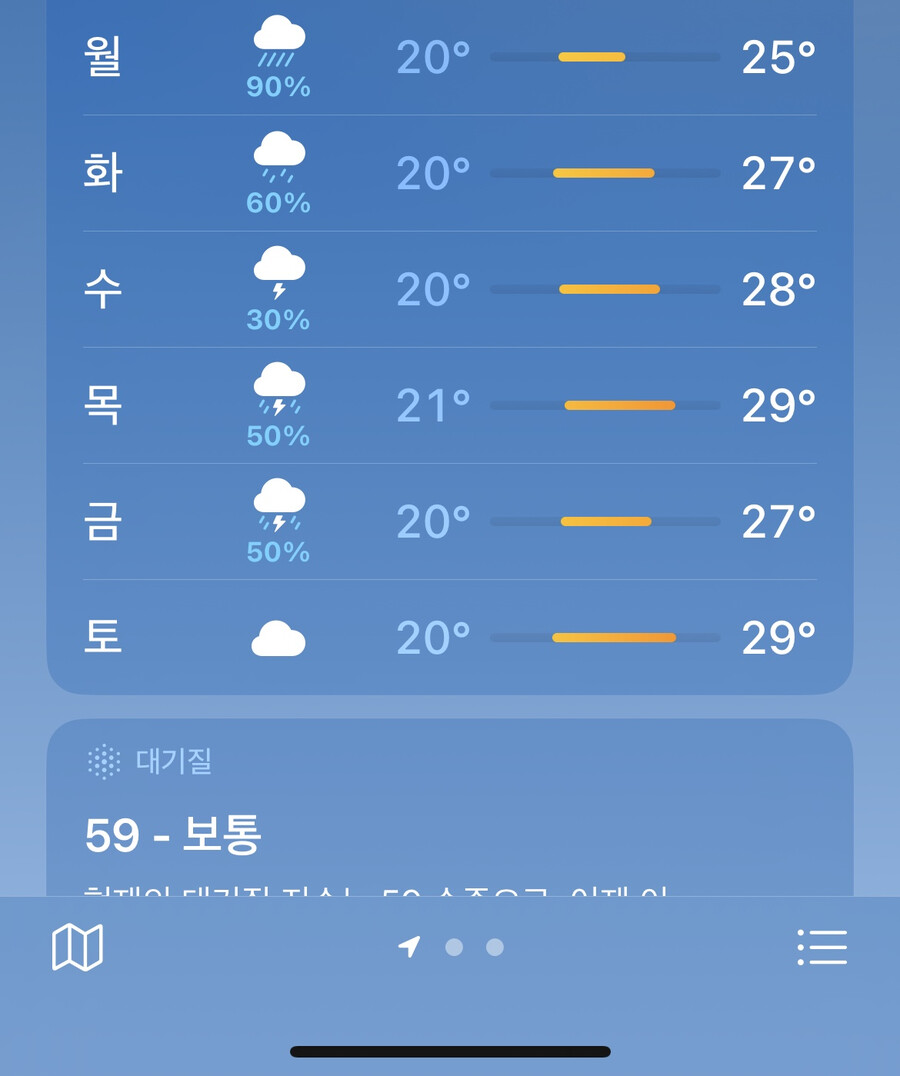The image size is (900, 1076).
Task: Tap the rain cloud icon for Monday
Action: click(277, 42)
